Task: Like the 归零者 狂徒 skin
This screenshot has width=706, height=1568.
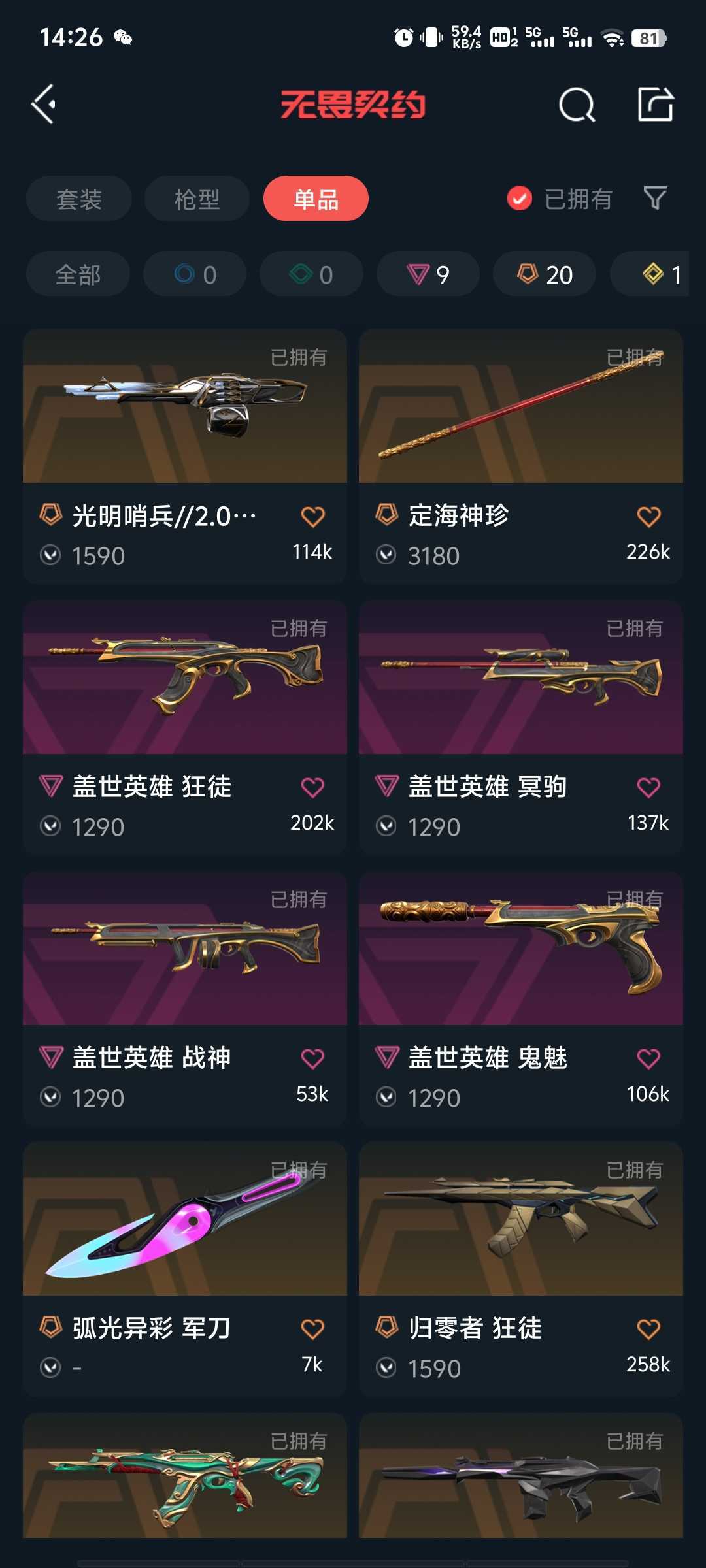Action: click(648, 1329)
